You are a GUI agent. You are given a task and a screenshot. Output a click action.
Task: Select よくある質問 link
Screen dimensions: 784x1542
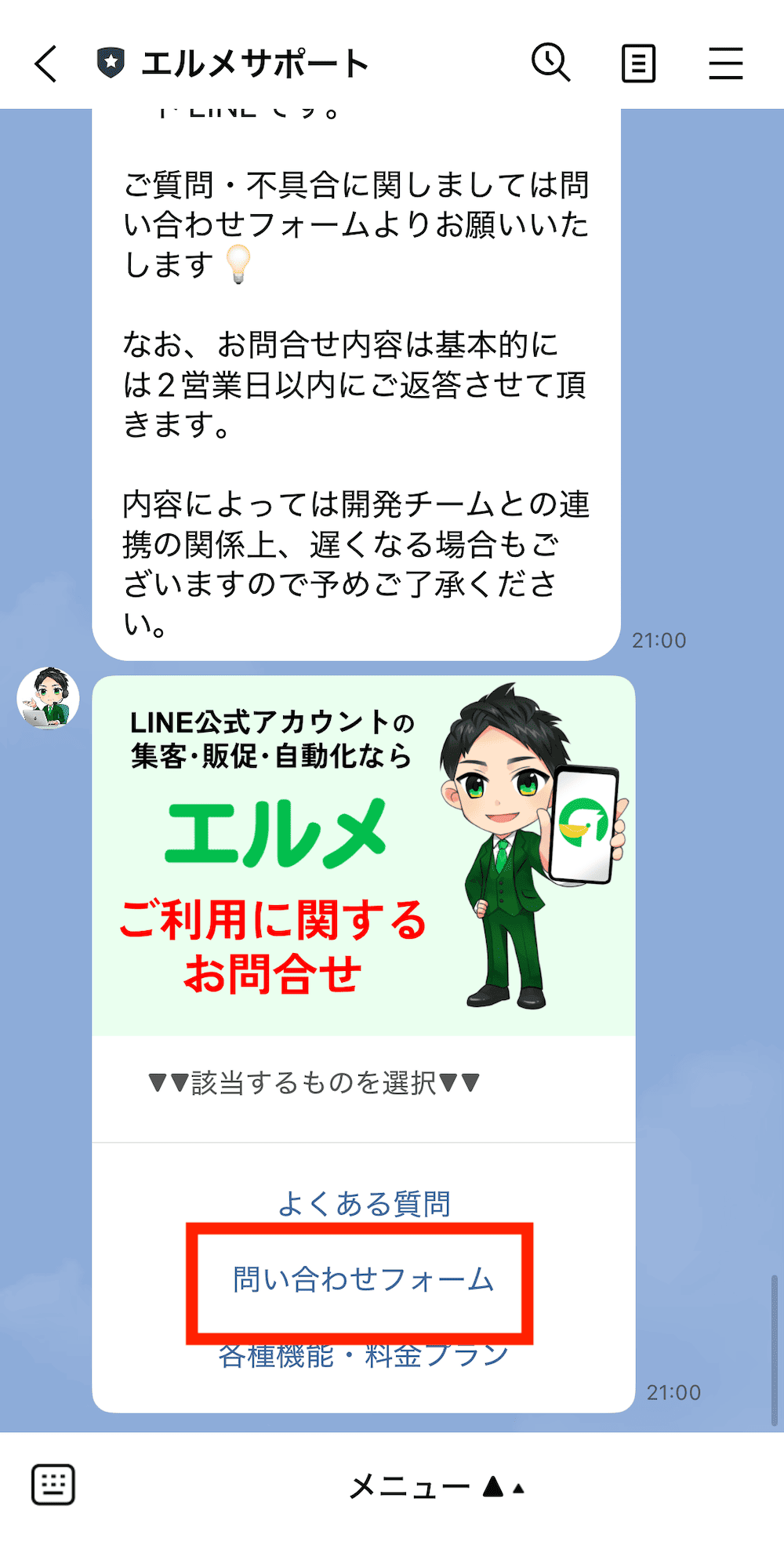[364, 1203]
